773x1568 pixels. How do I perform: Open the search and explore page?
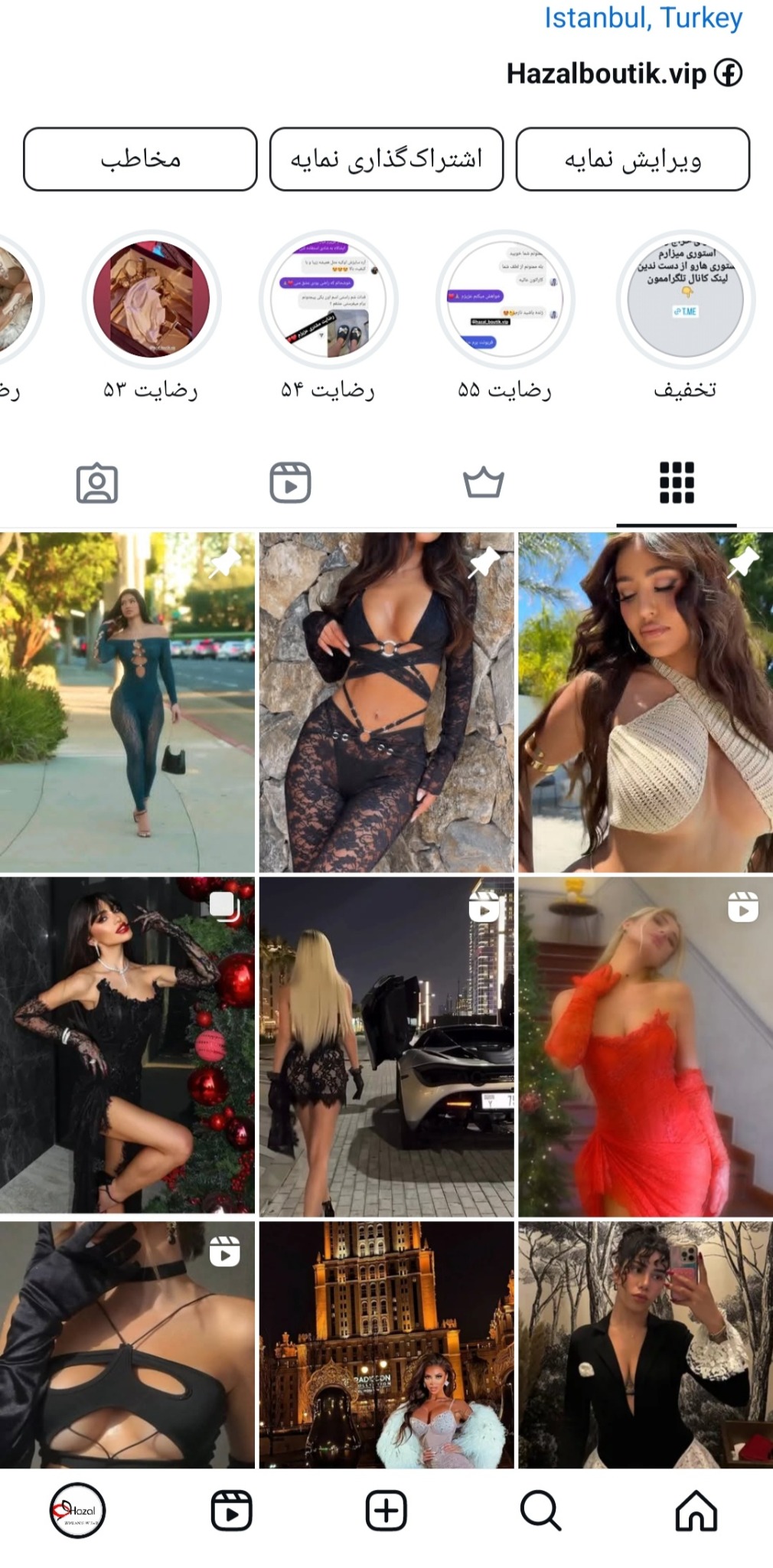point(540,1511)
